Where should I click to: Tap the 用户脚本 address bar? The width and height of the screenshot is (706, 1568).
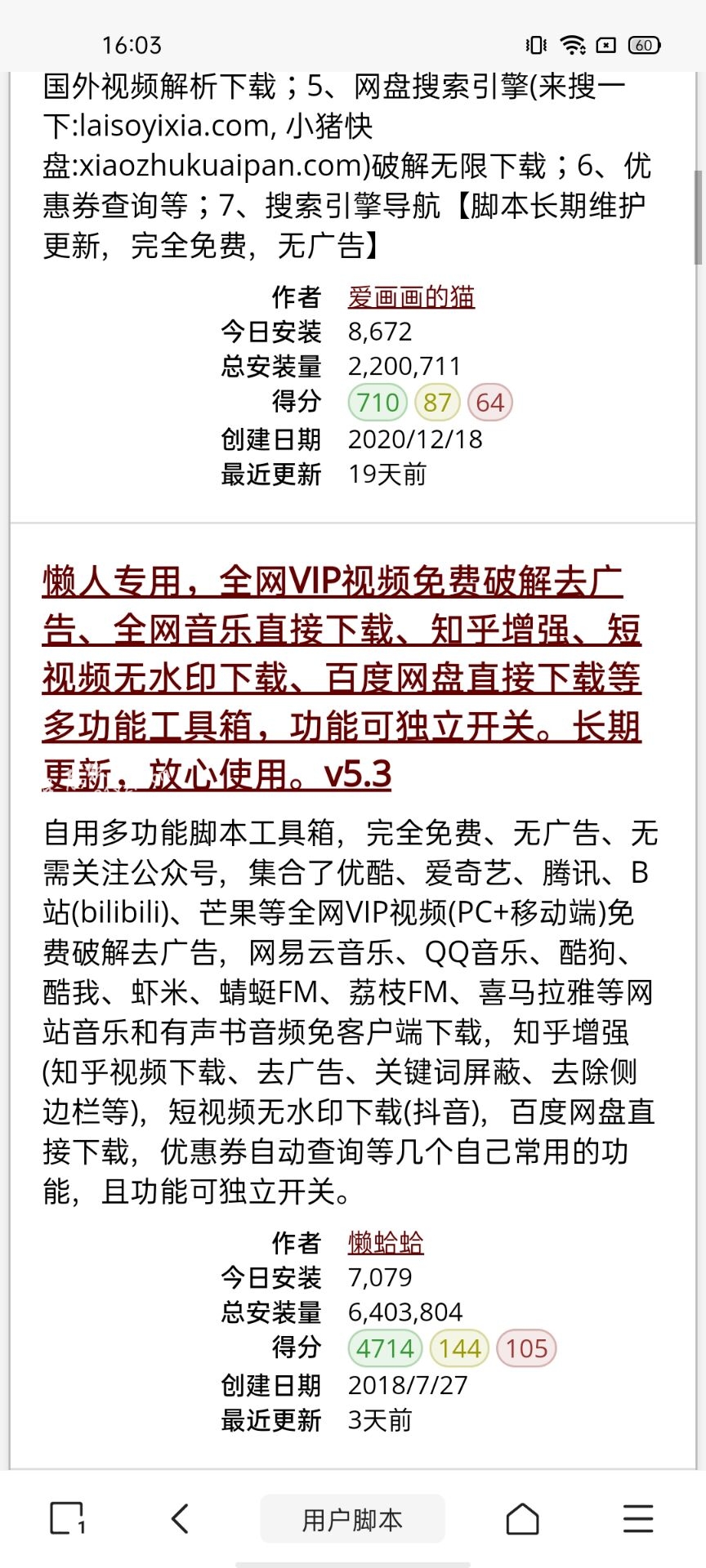pos(352,1519)
